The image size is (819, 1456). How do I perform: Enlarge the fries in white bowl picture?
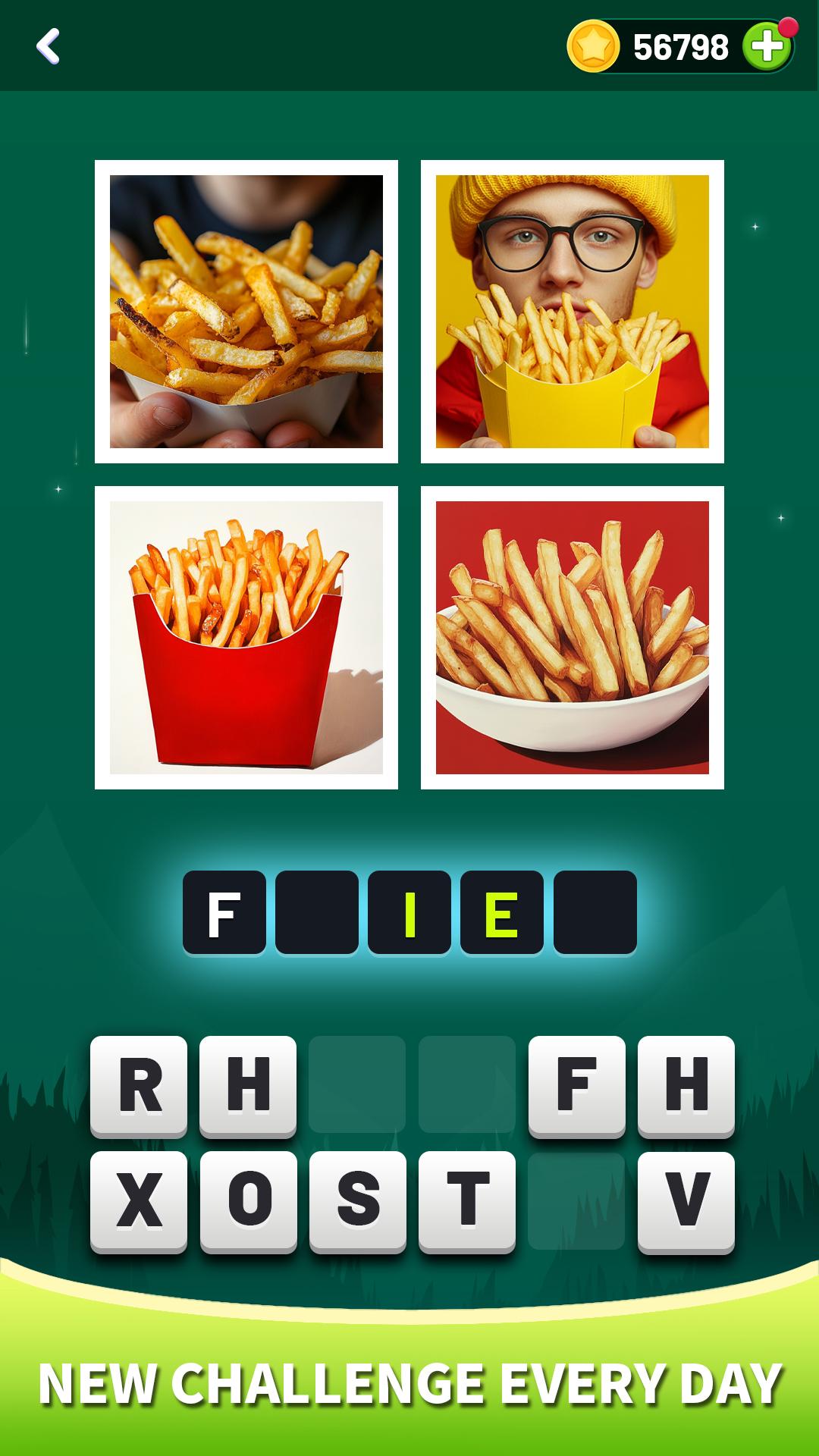pyautogui.click(x=573, y=638)
